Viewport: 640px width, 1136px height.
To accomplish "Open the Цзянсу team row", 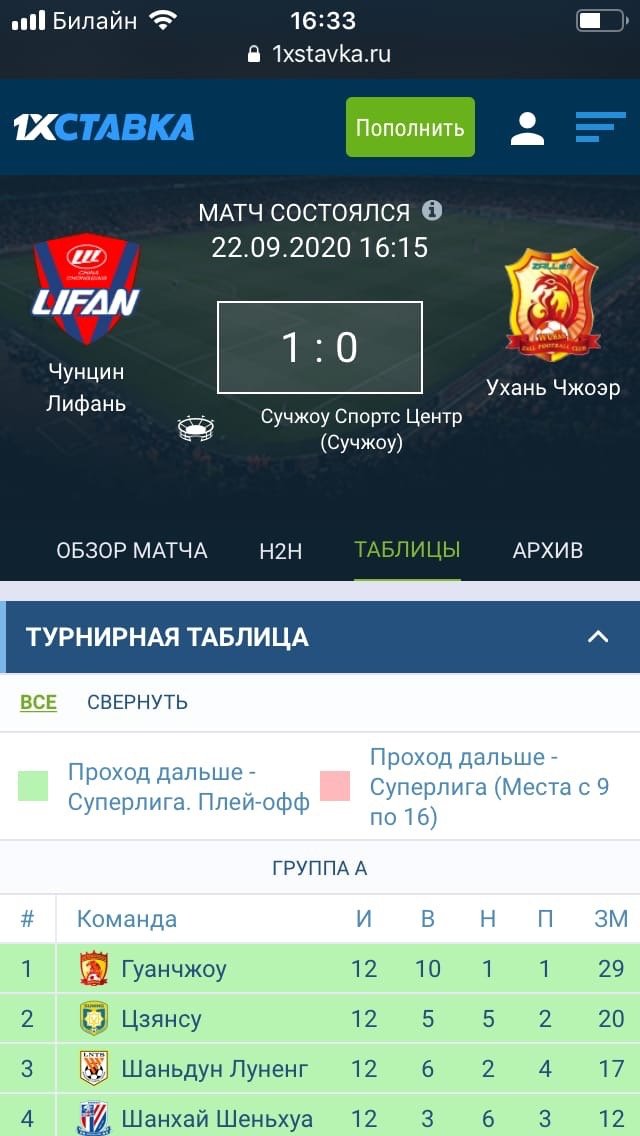I will [161, 1019].
